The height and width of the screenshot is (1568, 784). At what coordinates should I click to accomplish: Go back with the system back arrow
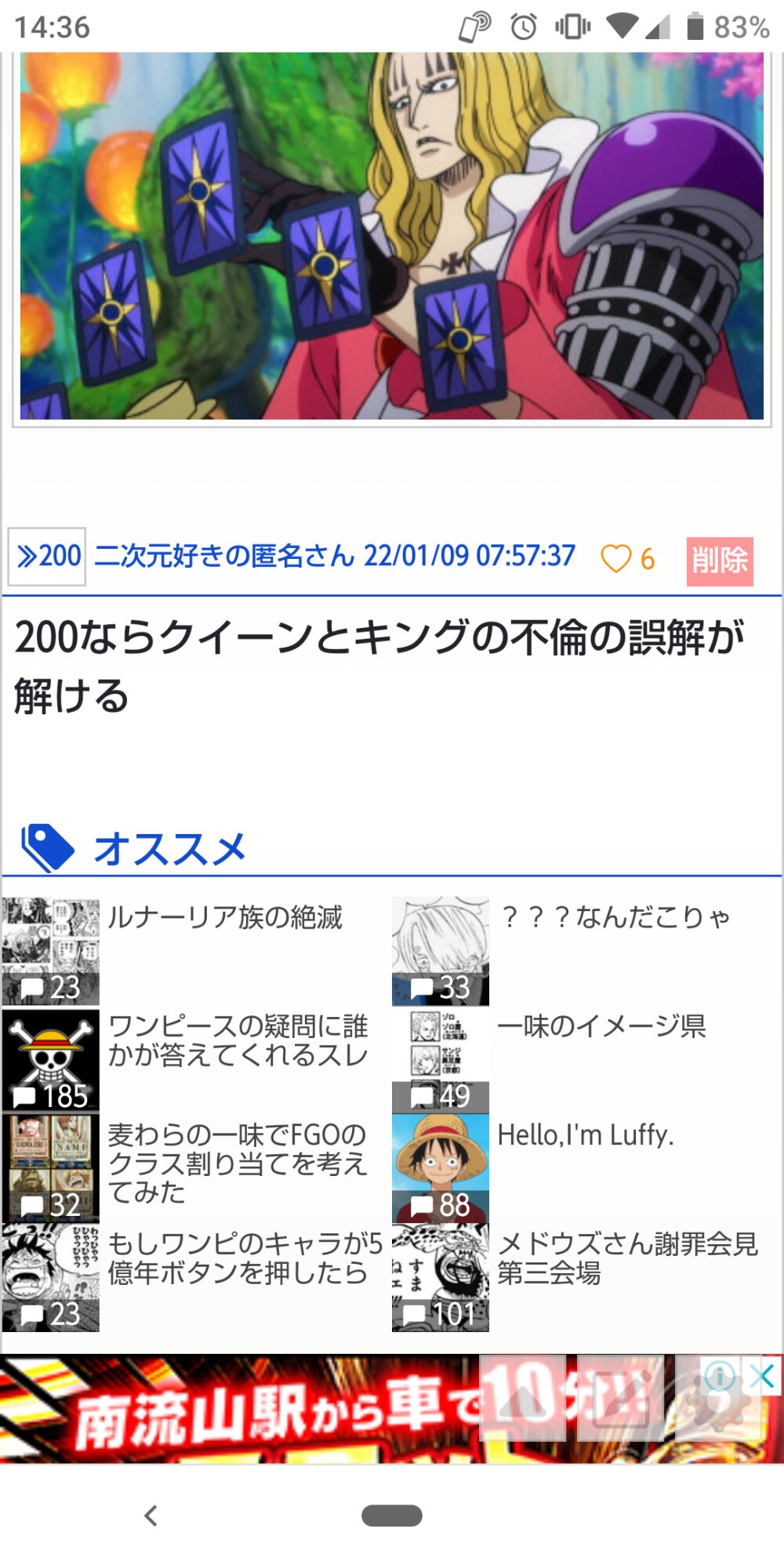[151, 1515]
